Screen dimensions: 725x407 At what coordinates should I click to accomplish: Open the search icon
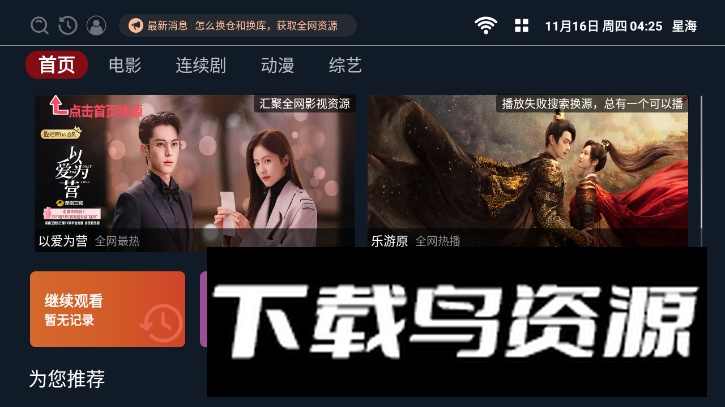[x=40, y=26]
